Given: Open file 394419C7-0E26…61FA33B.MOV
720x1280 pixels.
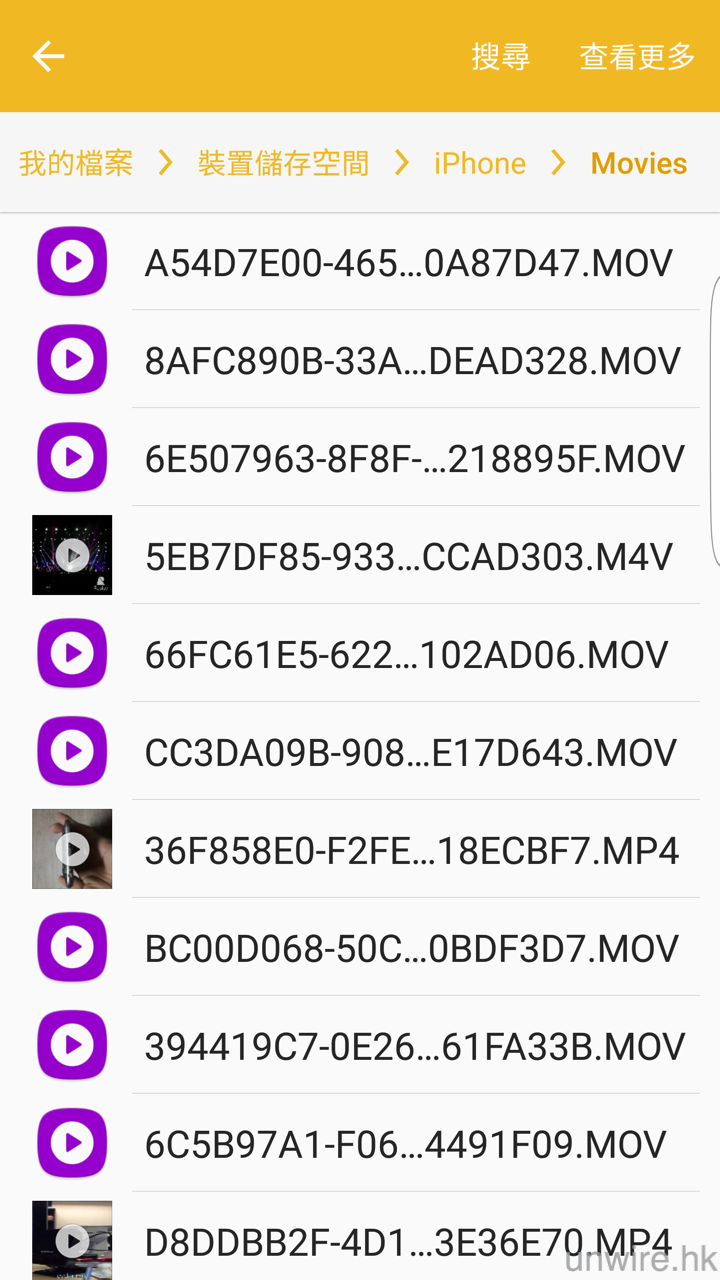Looking at the screenshot, I should 414,1047.
